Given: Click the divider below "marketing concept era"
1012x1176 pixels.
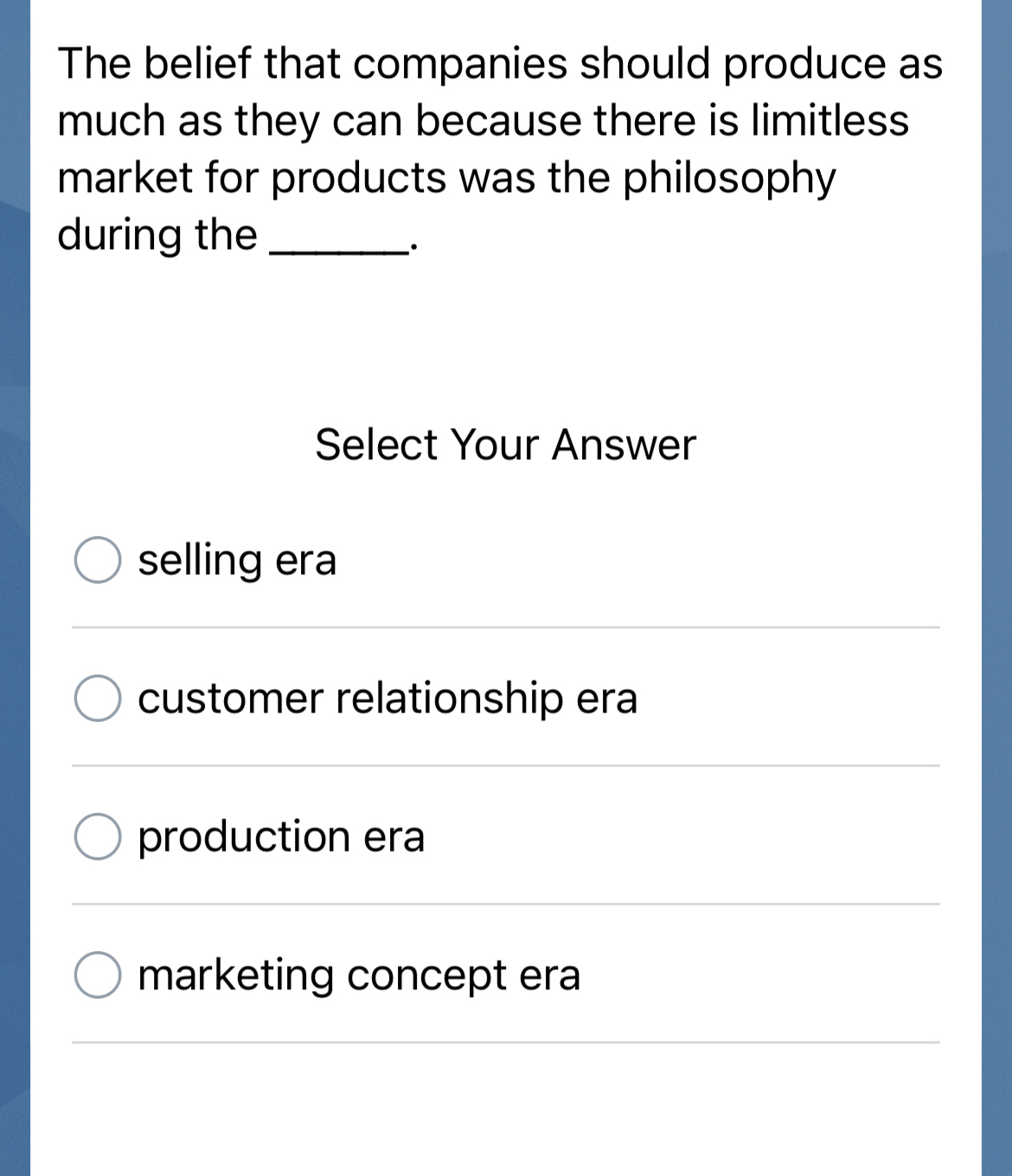Looking at the screenshot, I should (x=506, y=1043).
